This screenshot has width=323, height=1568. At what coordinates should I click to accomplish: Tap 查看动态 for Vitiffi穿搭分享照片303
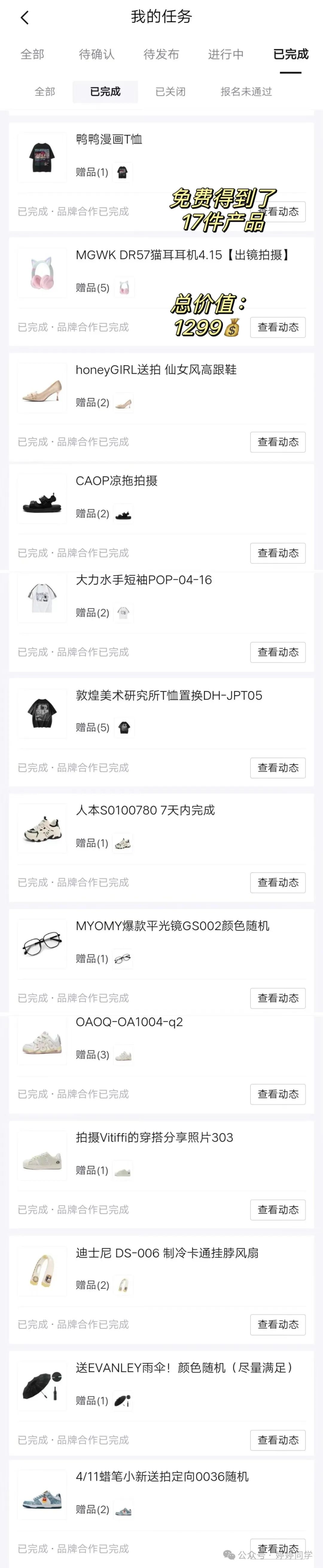278,1209
